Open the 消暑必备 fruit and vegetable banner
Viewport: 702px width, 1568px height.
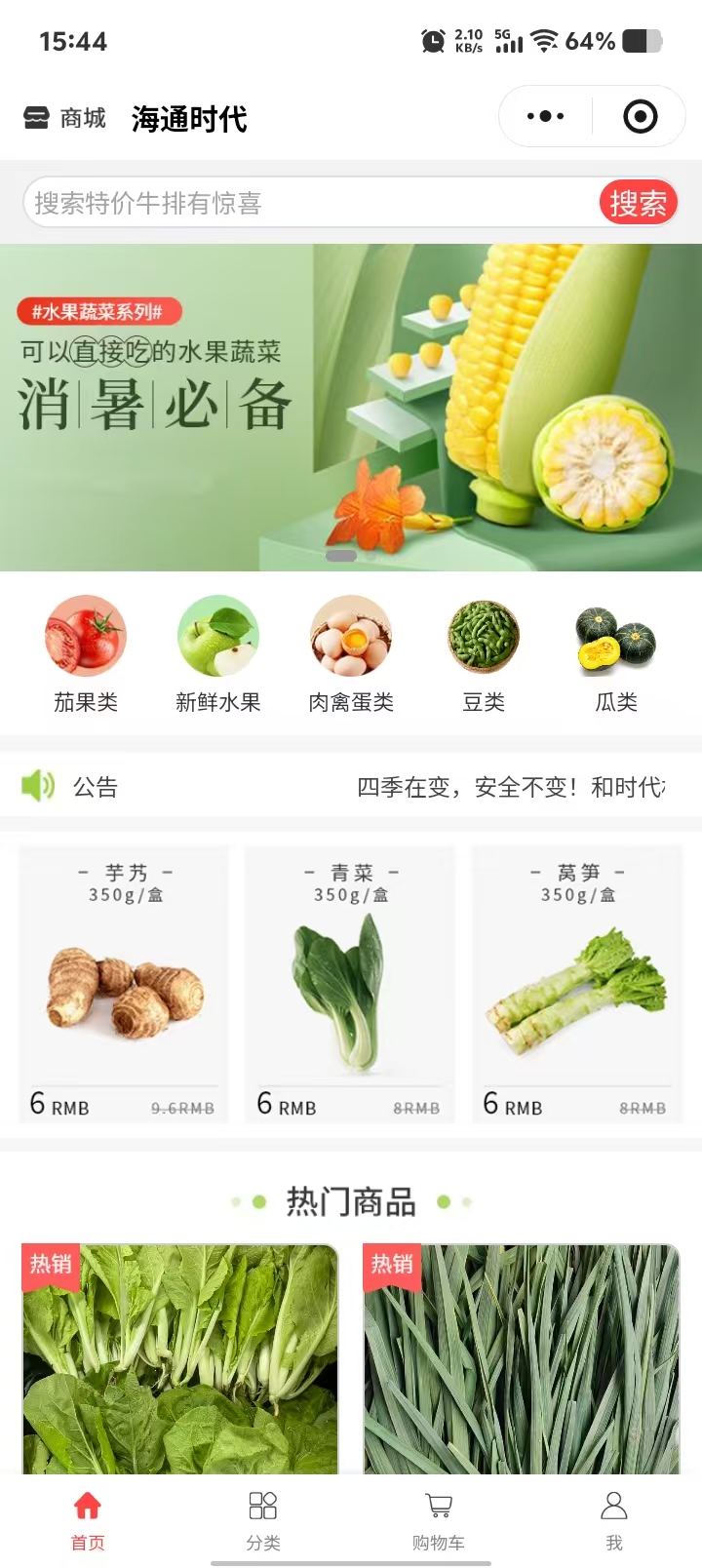351,408
